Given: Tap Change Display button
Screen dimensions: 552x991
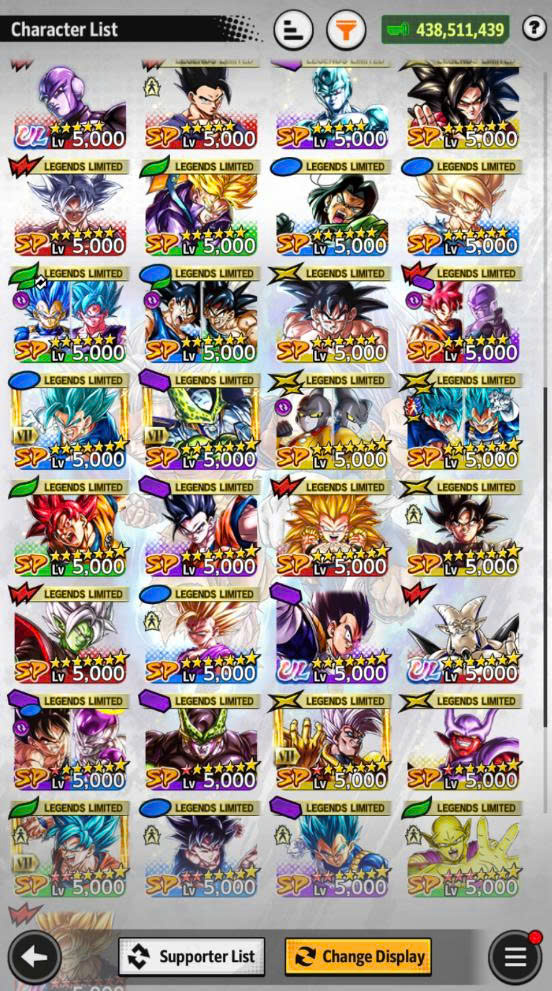Looking at the screenshot, I should click(358, 956).
